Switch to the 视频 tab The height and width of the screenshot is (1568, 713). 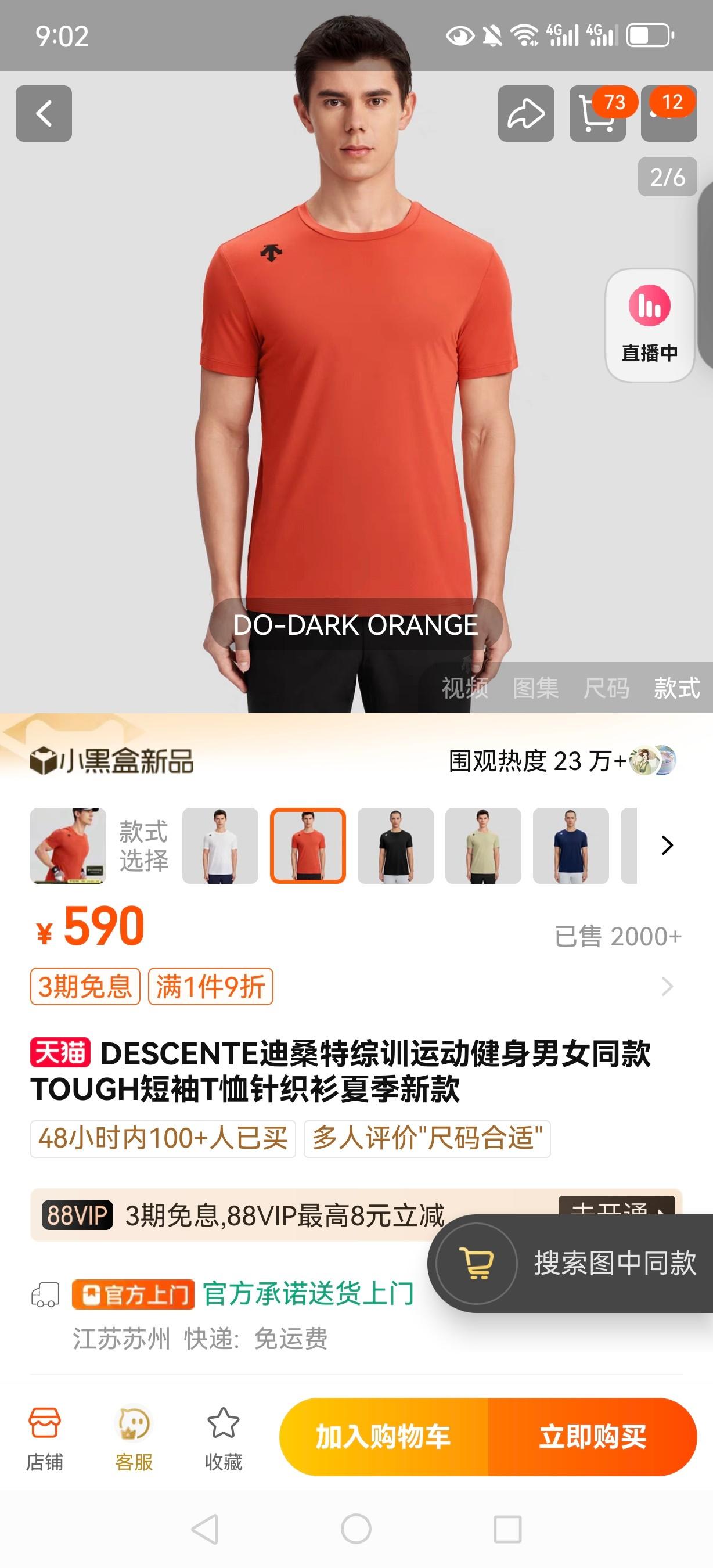pos(464,688)
